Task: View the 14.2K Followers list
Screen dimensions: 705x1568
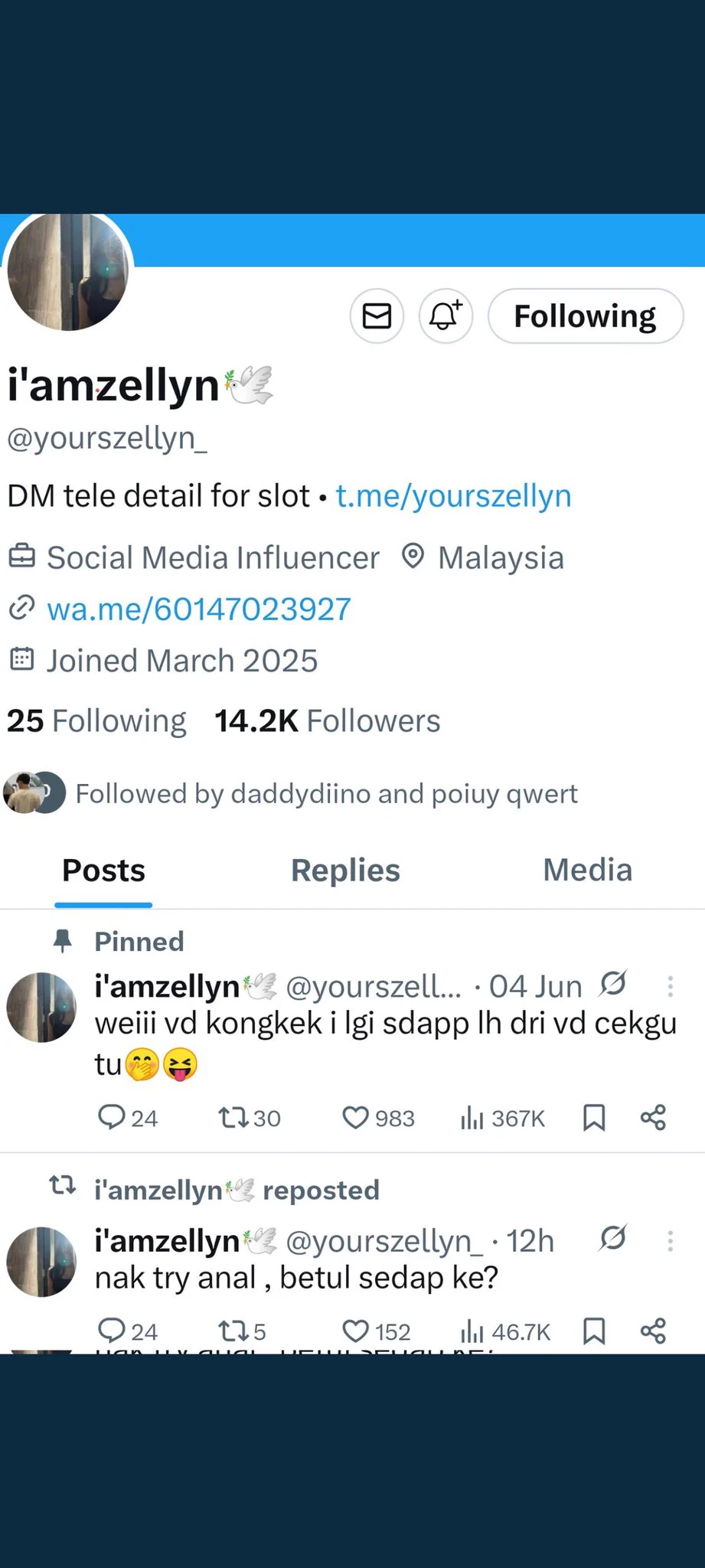Action: click(x=327, y=721)
